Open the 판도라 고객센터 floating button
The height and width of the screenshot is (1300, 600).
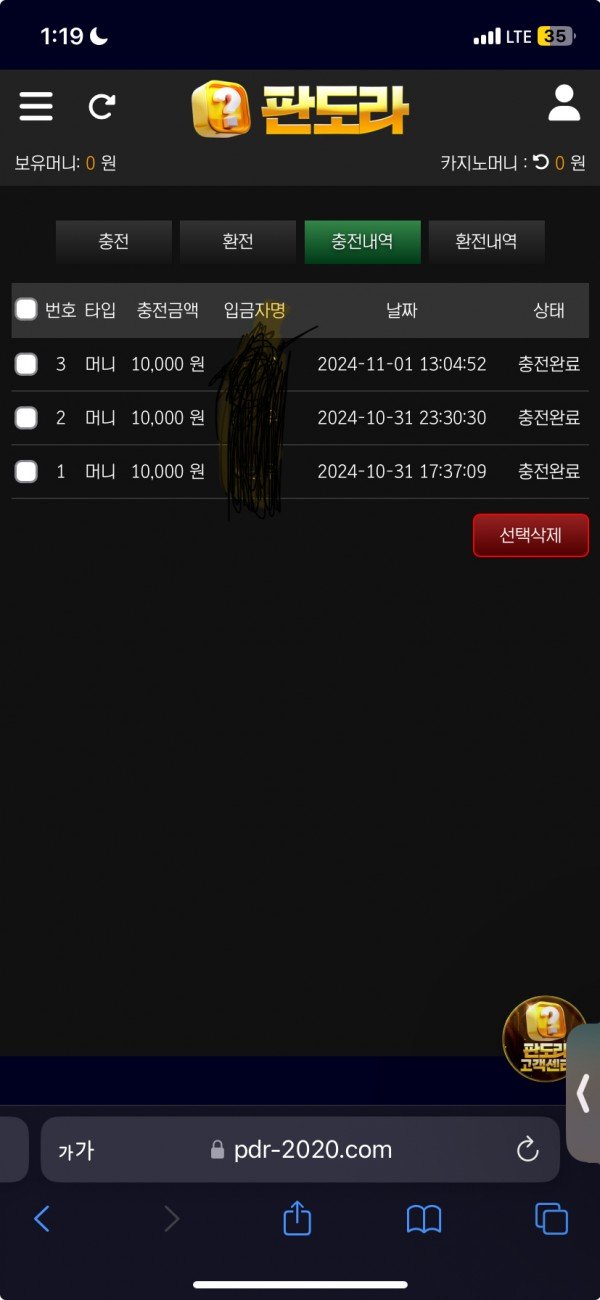544,1038
